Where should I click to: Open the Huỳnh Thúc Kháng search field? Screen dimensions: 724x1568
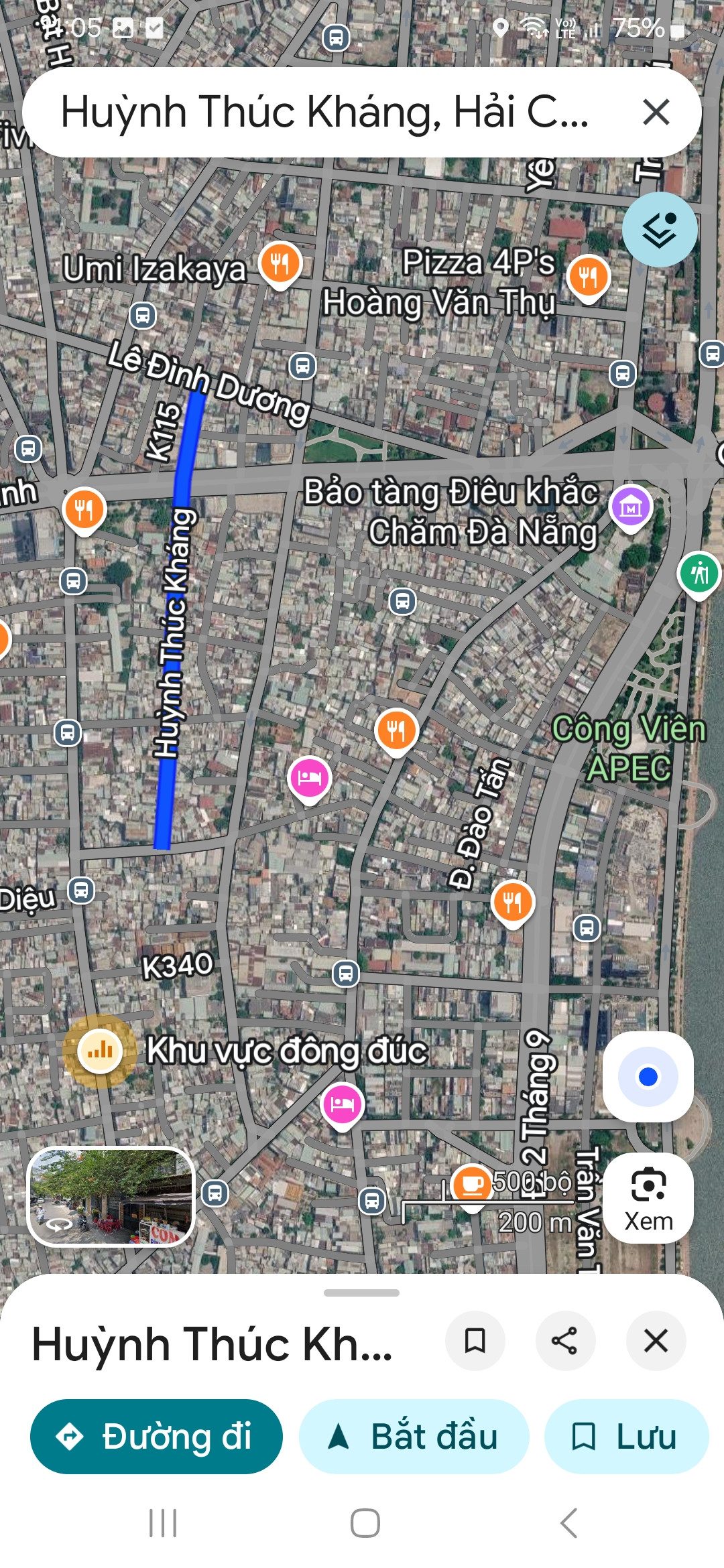click(x=325, y=112)
